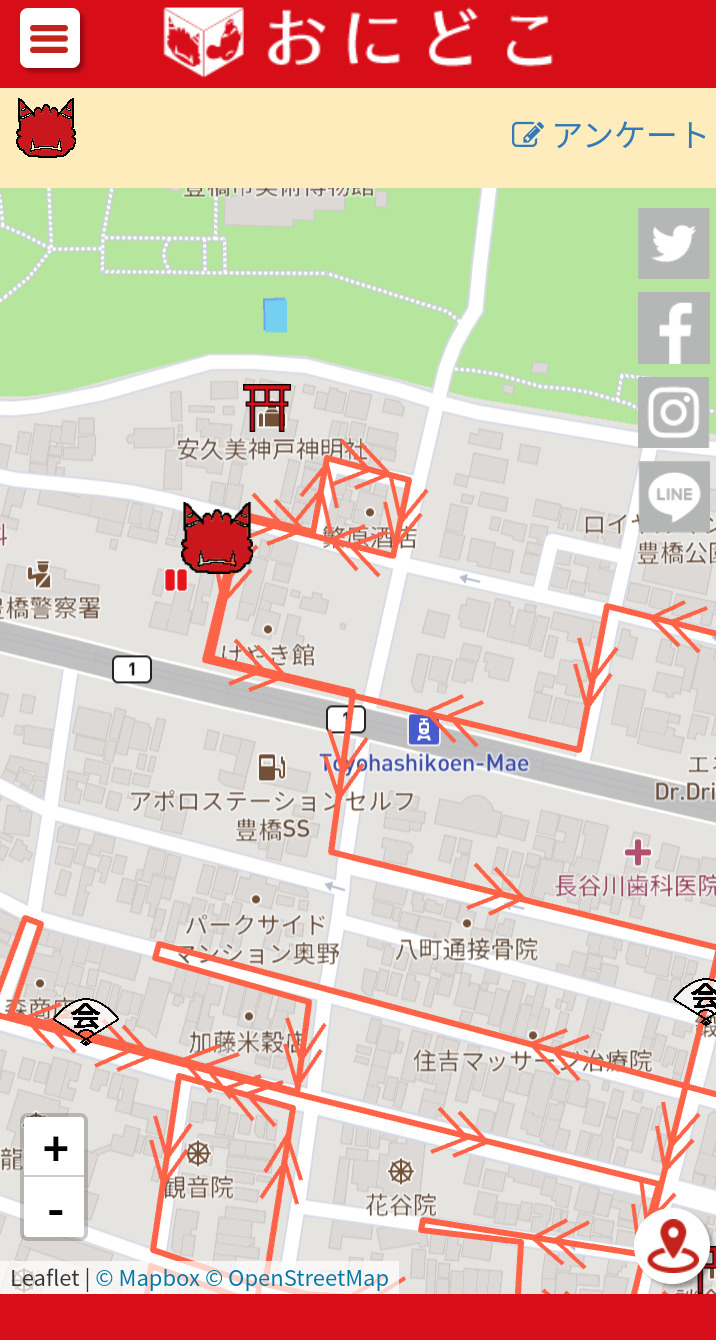Open the アンケート survey link
Image resolution: width=716 pixels, height=1340 pixels.
point(610,135)
